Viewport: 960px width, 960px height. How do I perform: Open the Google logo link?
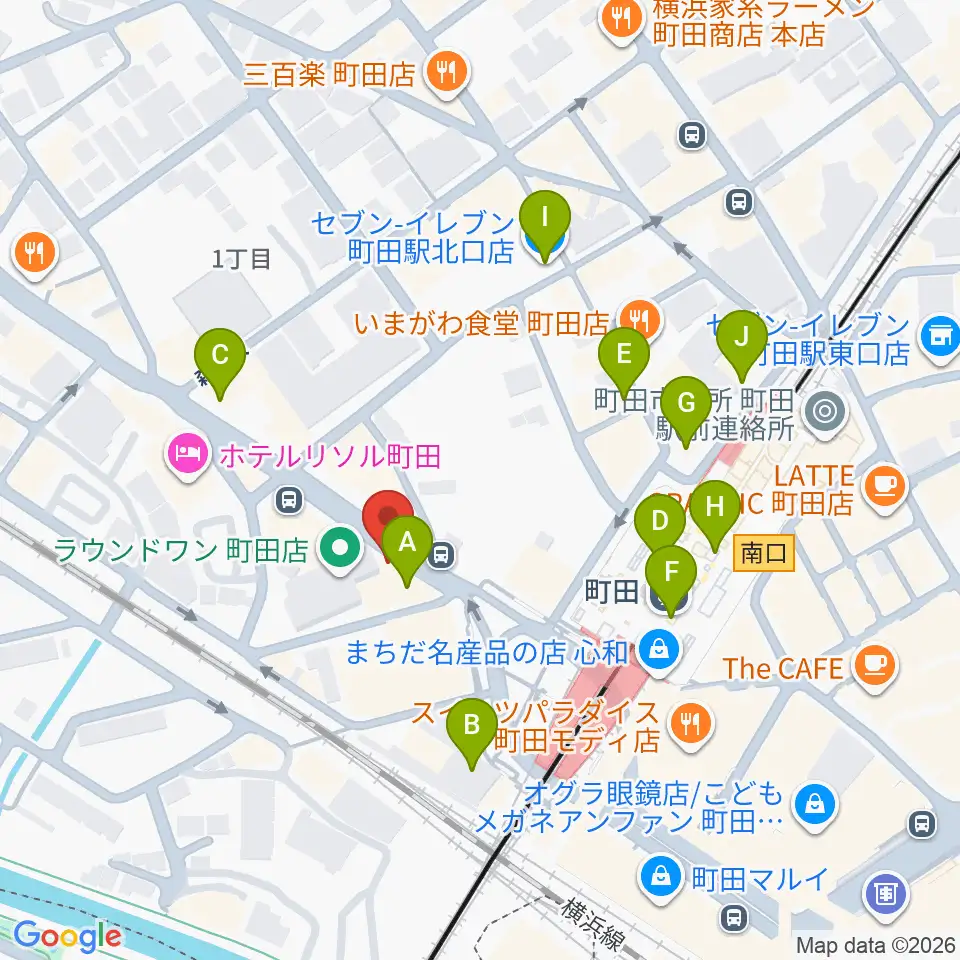[x=67, y=936]
